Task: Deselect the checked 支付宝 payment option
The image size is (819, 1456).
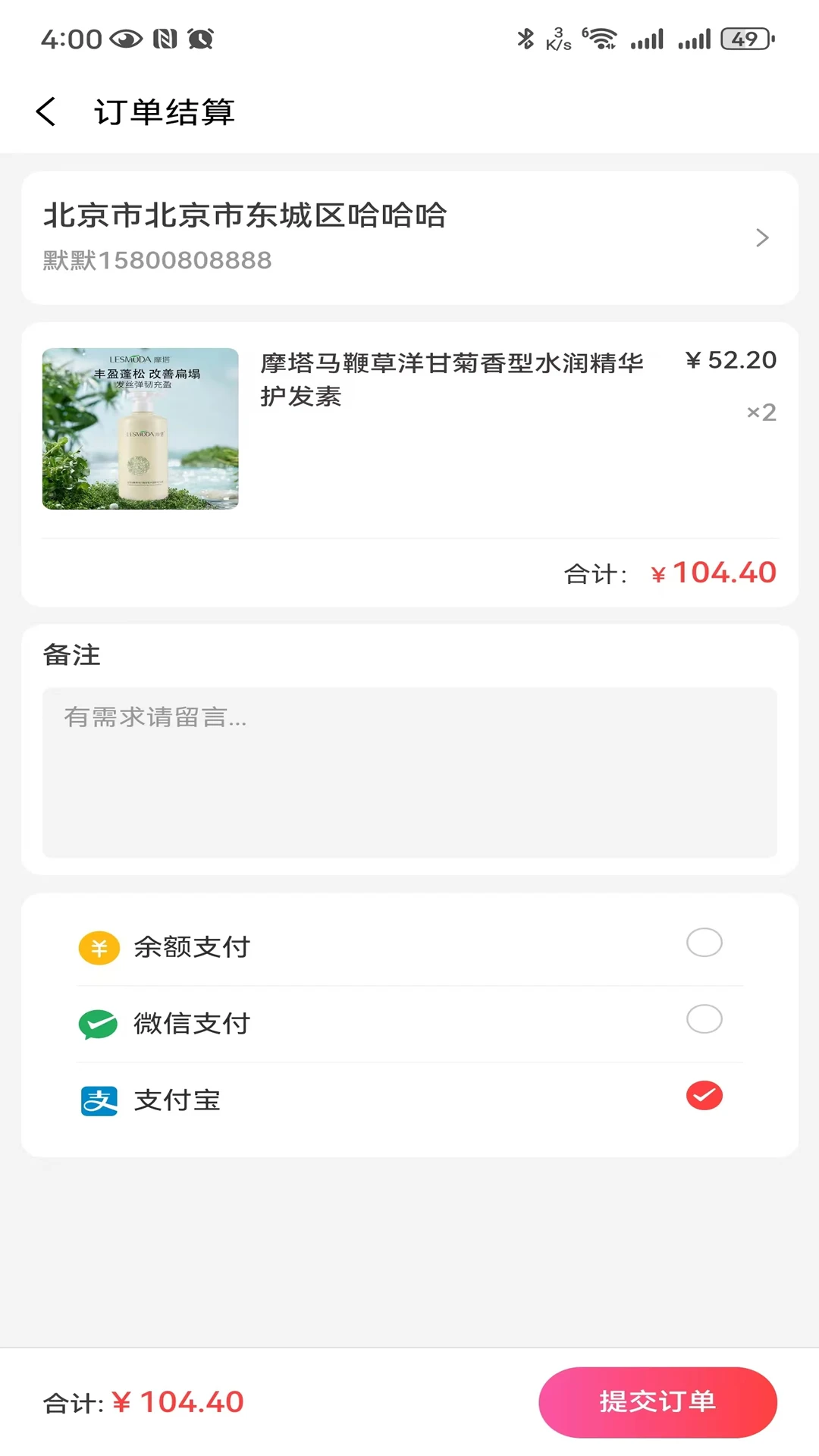Action: [704, 1096]
